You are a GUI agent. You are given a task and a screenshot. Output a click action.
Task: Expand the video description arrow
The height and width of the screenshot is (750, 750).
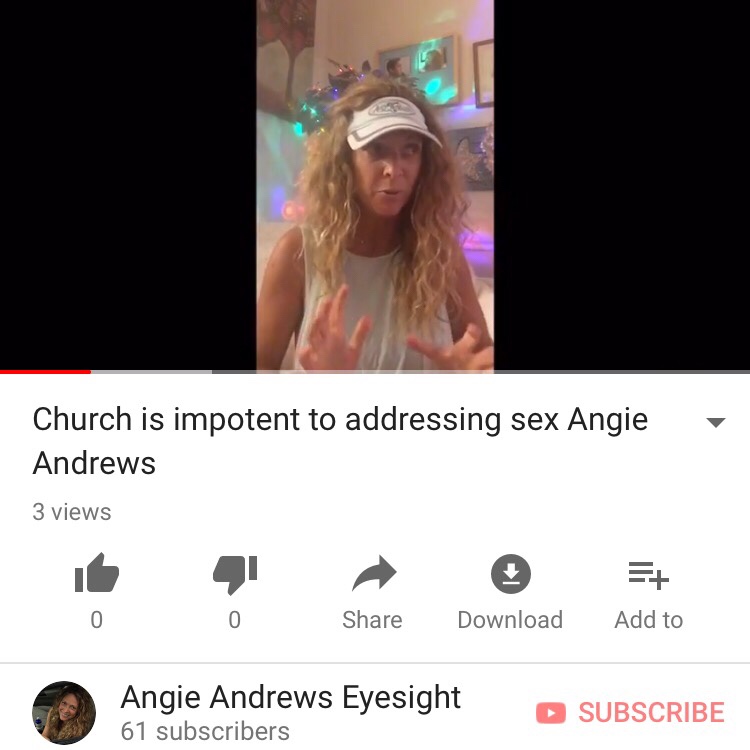click(x=715, y=423)
